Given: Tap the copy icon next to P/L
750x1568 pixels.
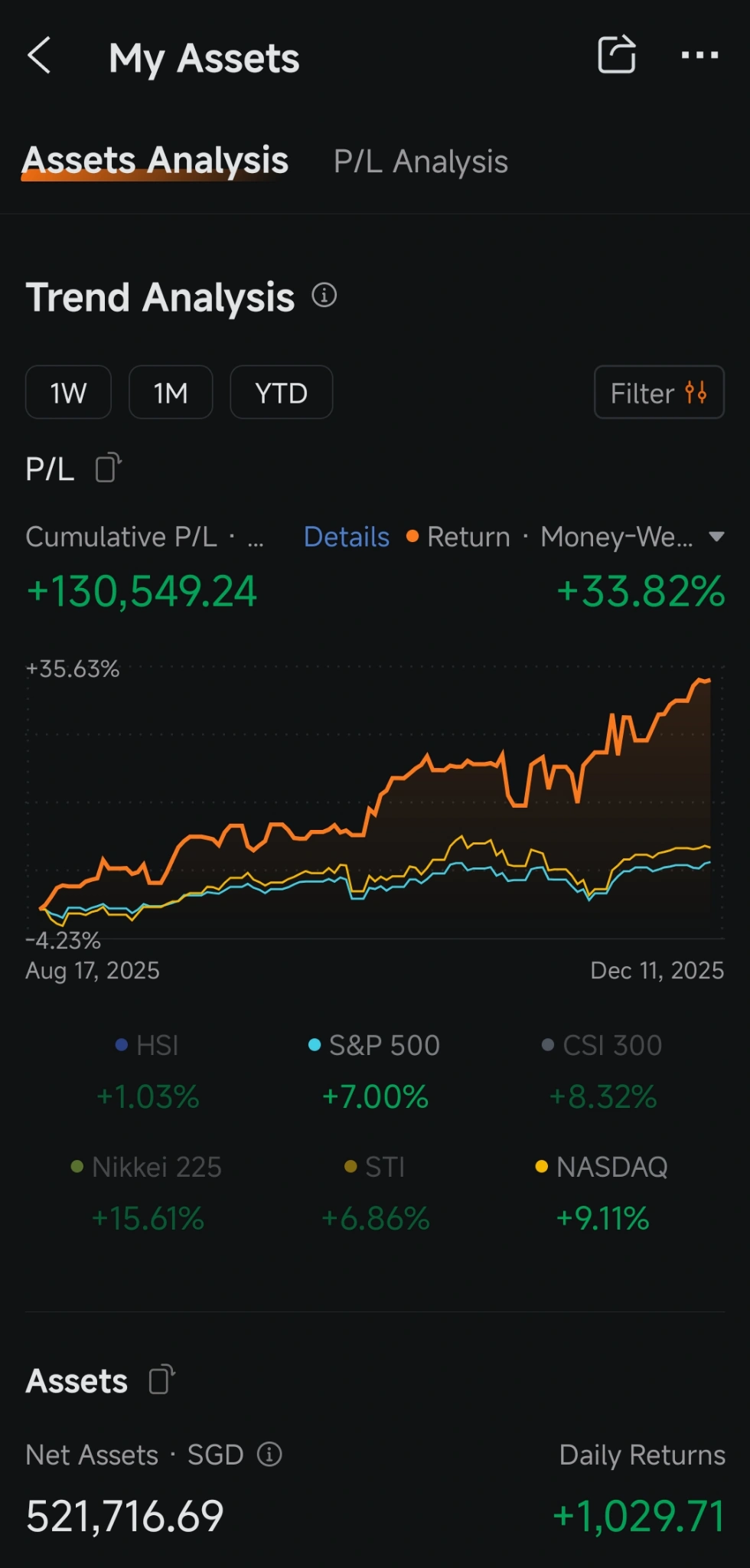Looking at the screenshot, I should [x=109, y=468].
